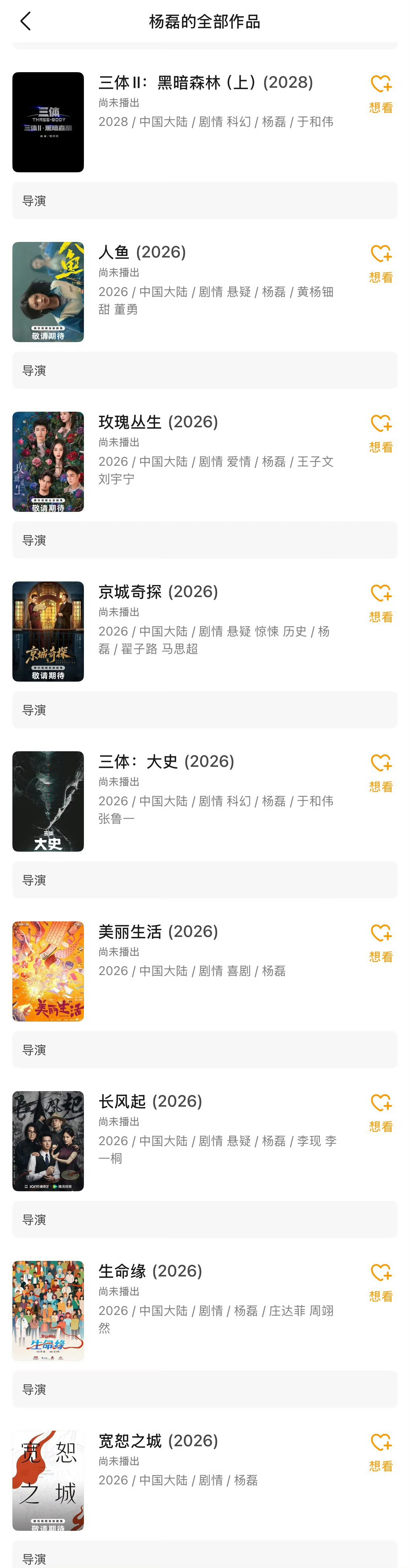Mark 长风起 as 想看
Image resolution: width=410 pixels, height=1568 pixels.
(x=381, y=1113)
